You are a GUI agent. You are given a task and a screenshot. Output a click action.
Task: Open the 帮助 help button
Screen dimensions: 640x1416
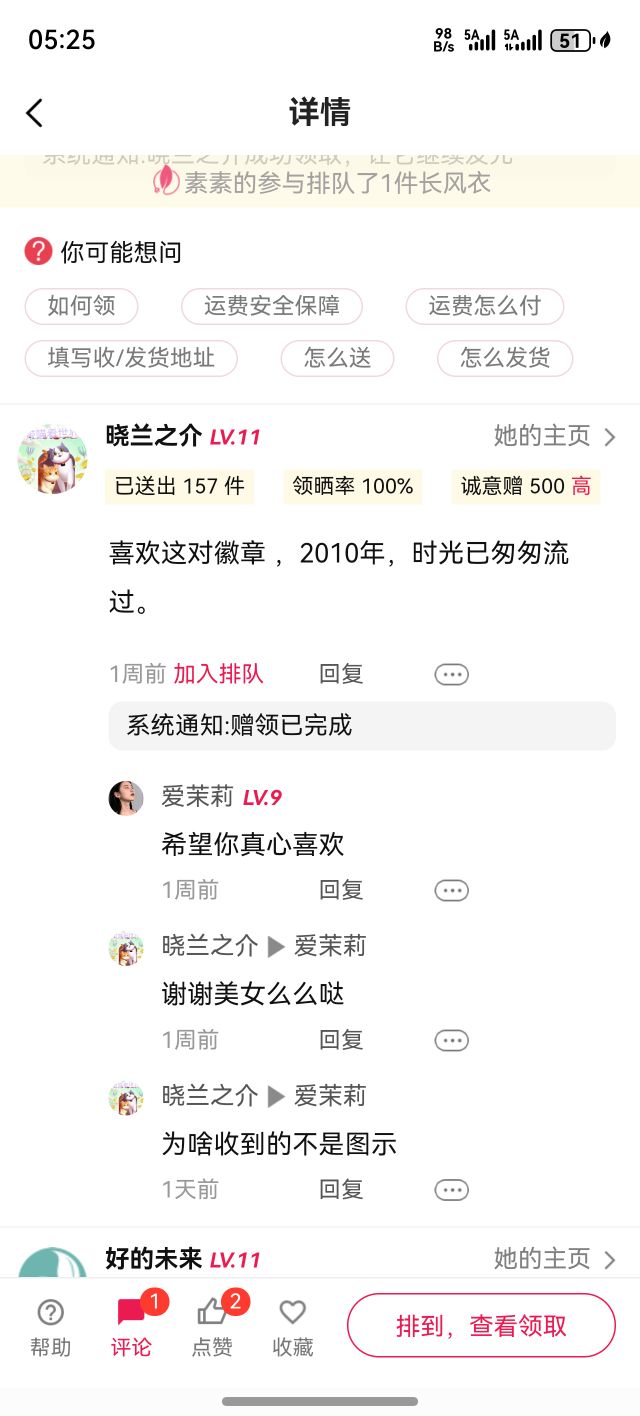50,1326
